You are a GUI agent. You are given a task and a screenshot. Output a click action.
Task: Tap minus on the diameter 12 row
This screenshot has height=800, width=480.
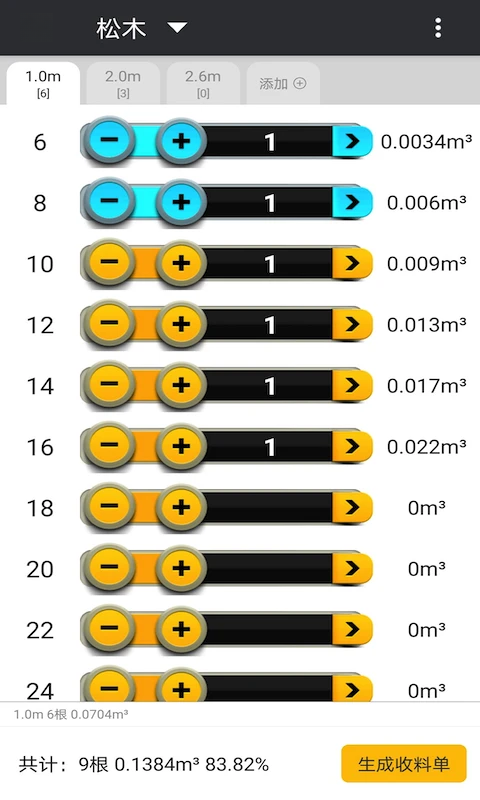tap(109, 323)
